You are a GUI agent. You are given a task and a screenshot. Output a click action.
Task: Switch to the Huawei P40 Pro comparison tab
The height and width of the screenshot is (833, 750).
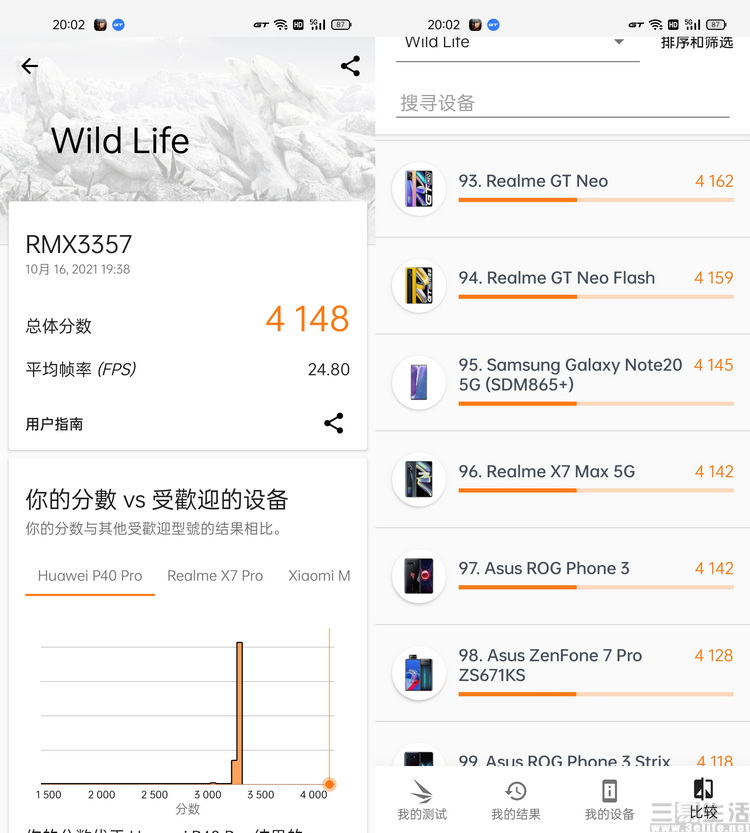tap(90, 576)
